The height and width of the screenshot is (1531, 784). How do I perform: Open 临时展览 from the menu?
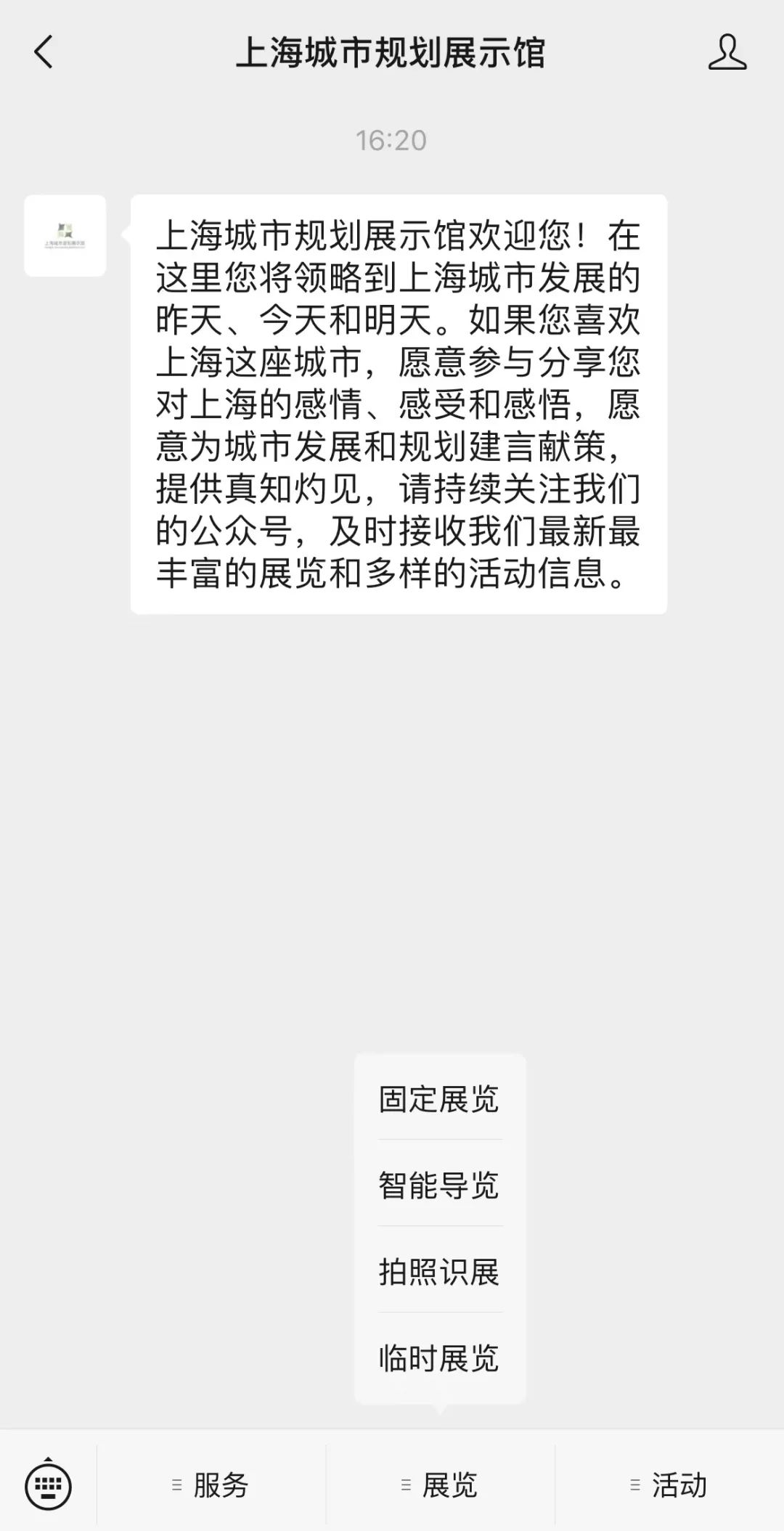[x=439, y=1358]
